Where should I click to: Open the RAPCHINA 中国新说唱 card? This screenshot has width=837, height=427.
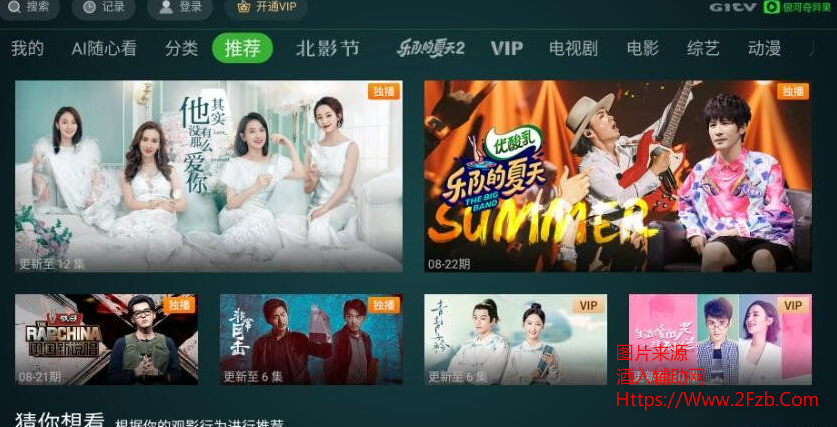106,339
